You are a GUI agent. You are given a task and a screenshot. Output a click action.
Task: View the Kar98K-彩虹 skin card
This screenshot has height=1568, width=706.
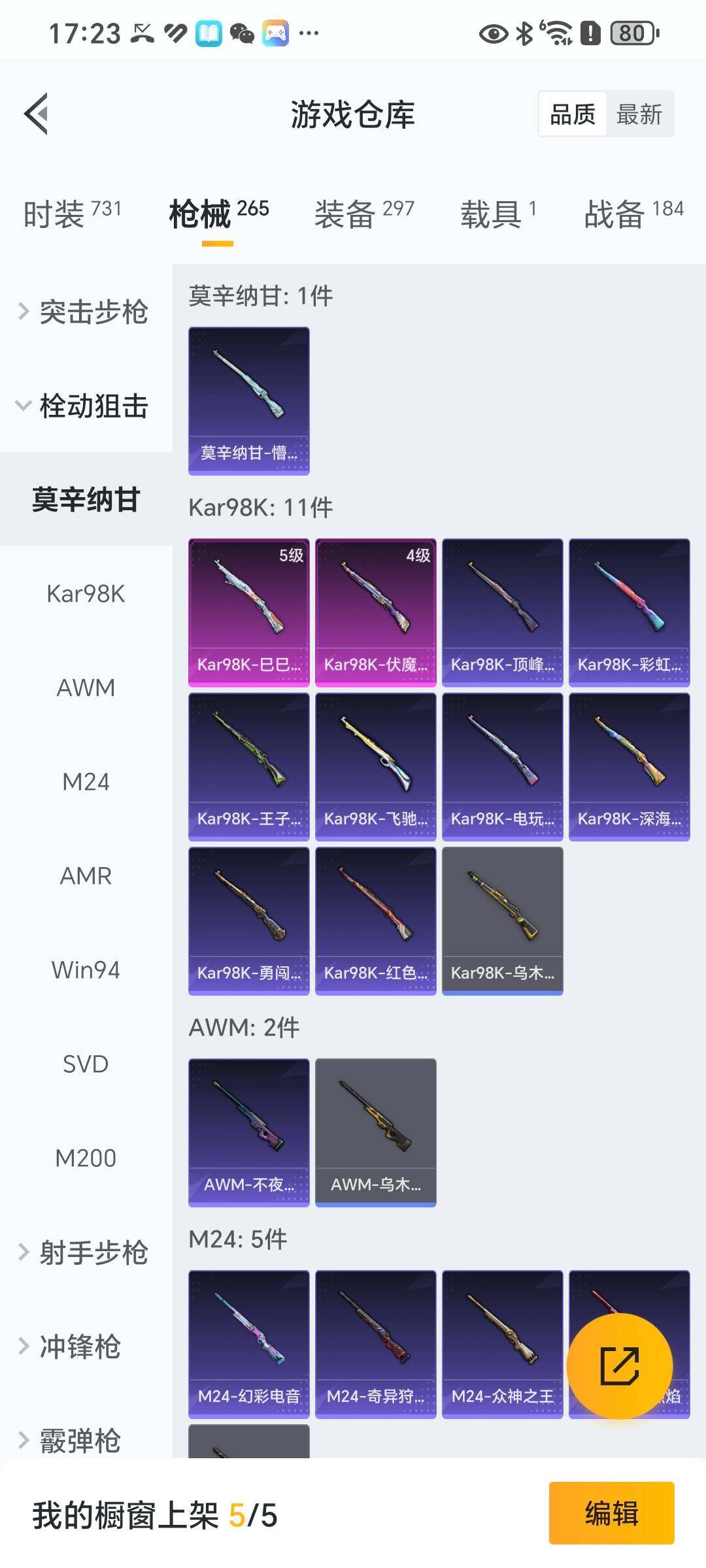pyautogui.click(x=629, y=612)
